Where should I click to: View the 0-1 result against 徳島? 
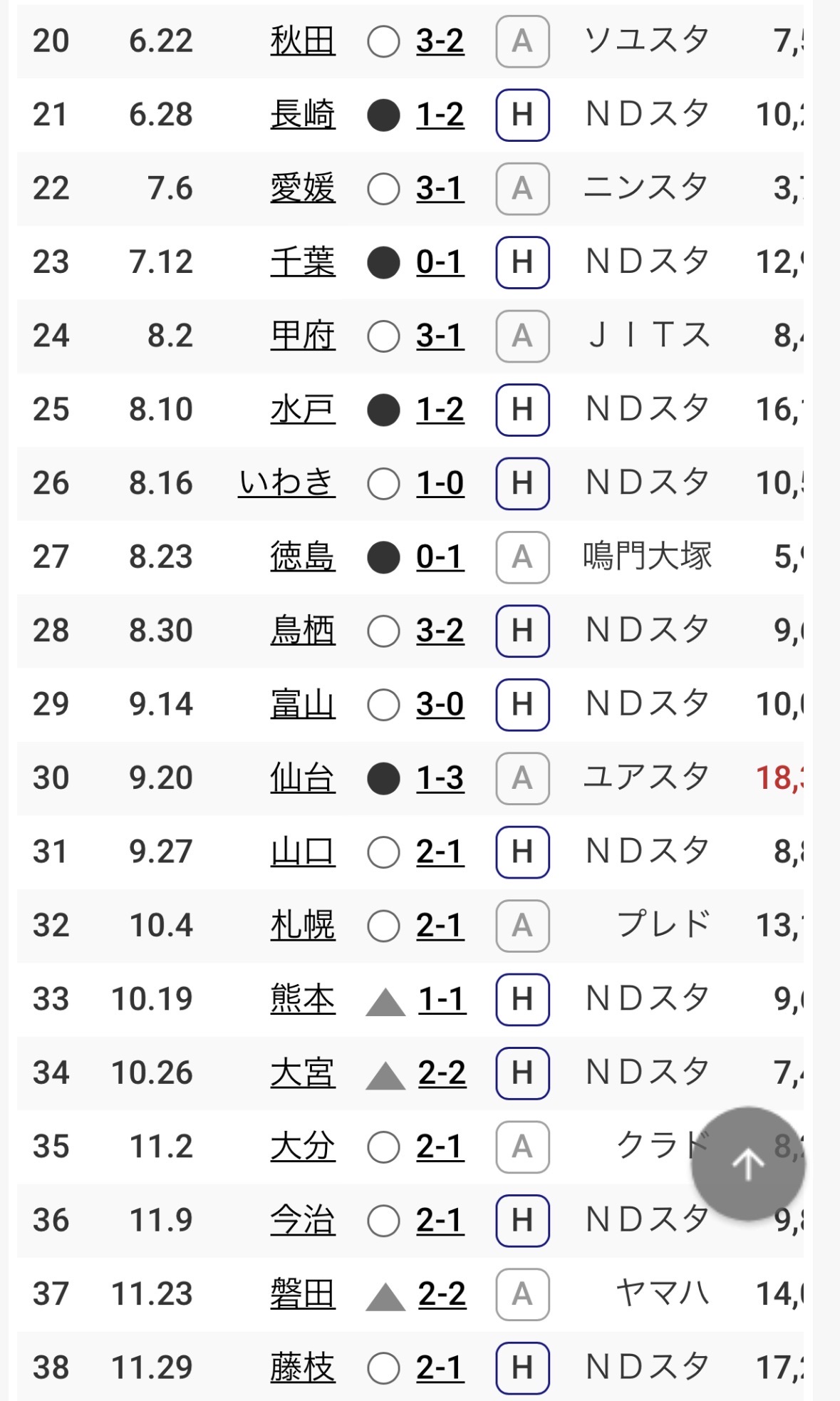440,557
